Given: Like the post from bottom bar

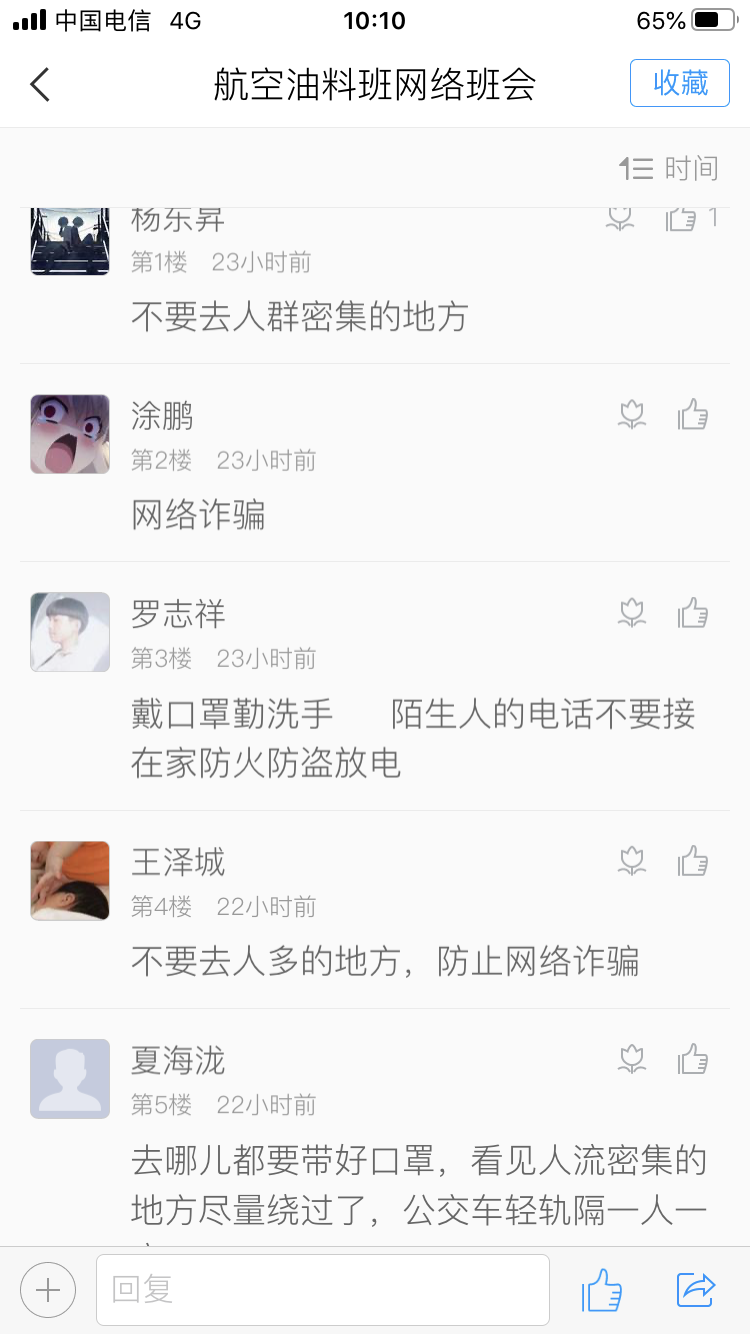Looking at the screenshot, I should 602,1290.
